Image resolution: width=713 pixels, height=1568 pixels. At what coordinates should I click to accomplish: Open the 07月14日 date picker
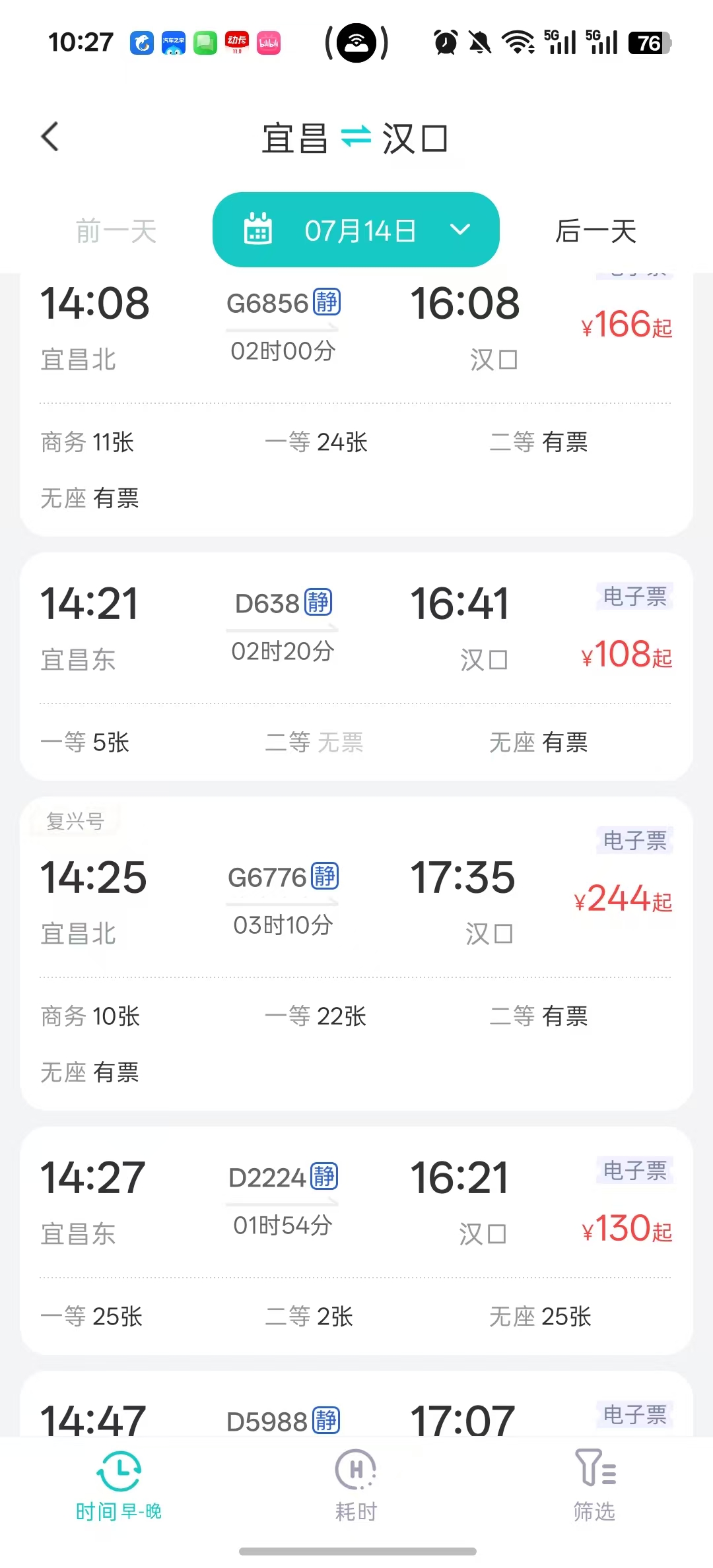(356, 230)
